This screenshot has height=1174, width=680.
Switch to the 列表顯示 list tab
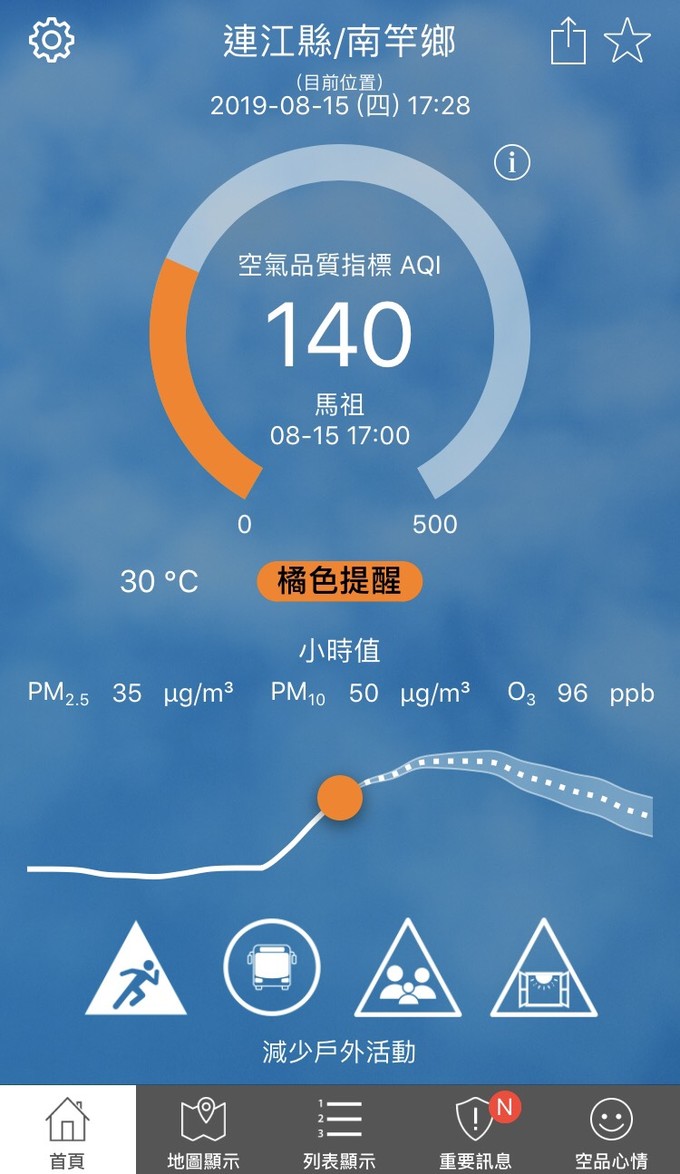click(x=339, y=1130)
